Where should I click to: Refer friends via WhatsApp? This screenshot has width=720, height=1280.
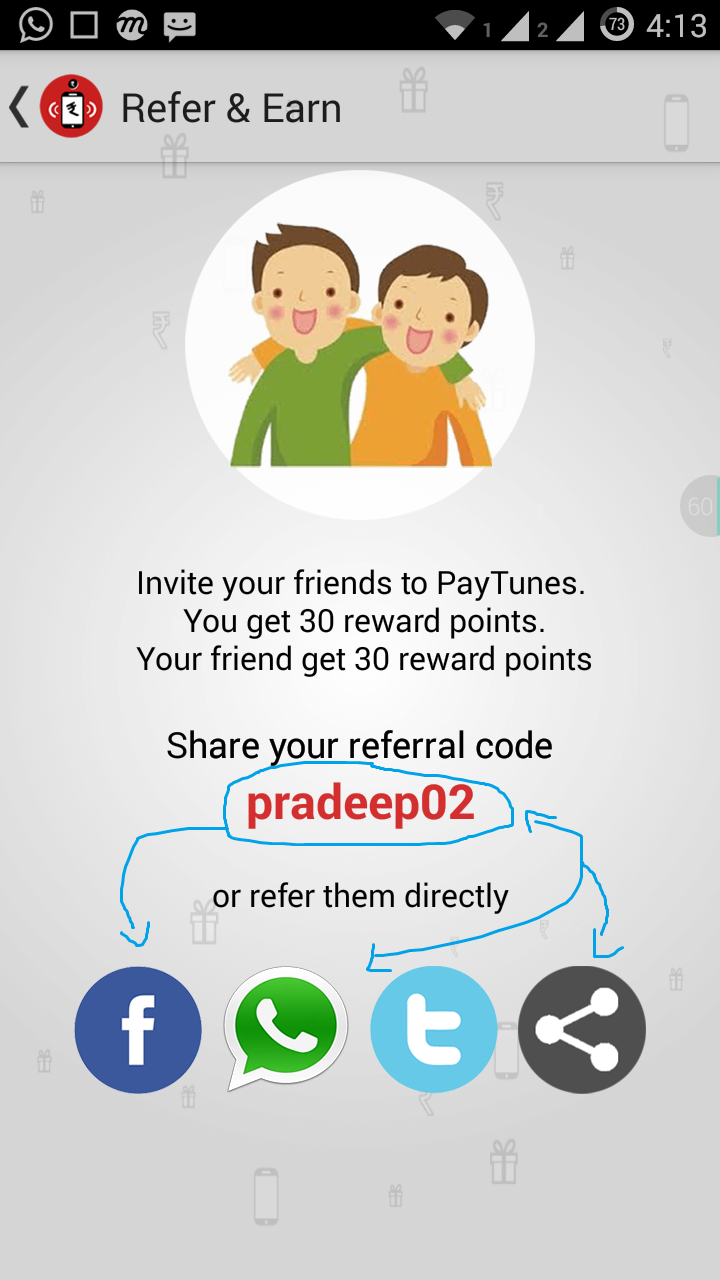tap(286, 1027)
